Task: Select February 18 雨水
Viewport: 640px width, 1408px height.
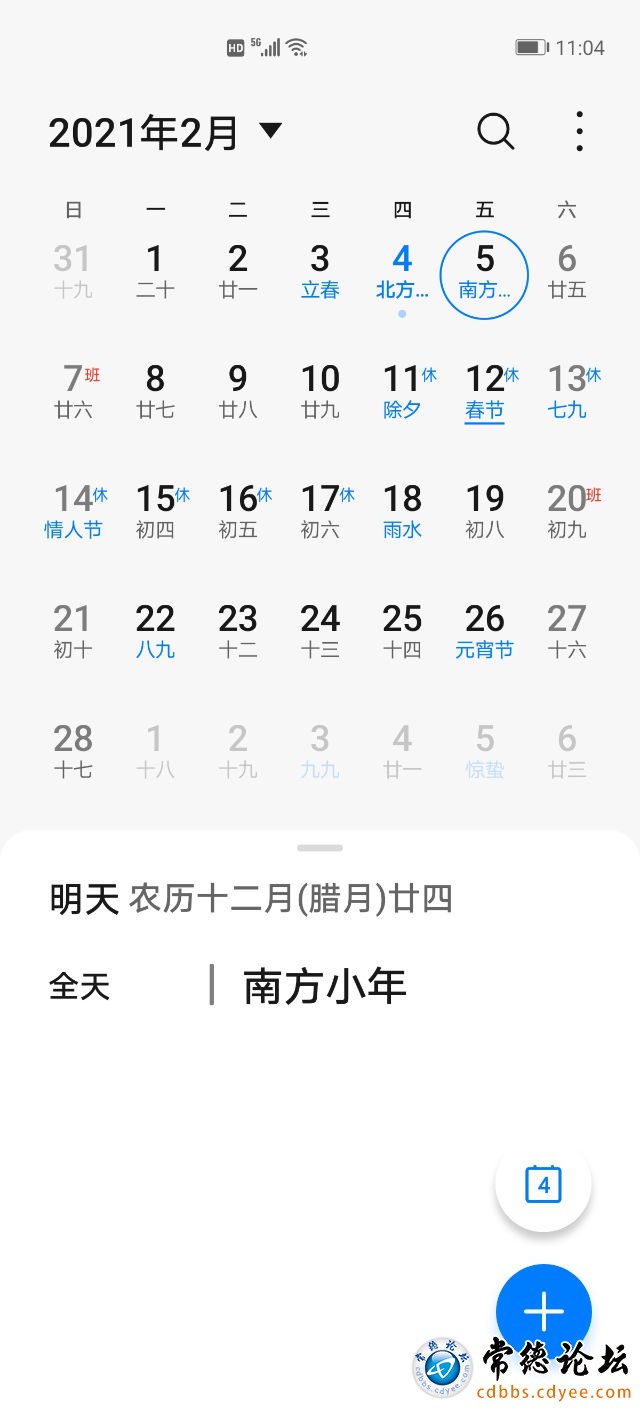Action: pos(402,512)
